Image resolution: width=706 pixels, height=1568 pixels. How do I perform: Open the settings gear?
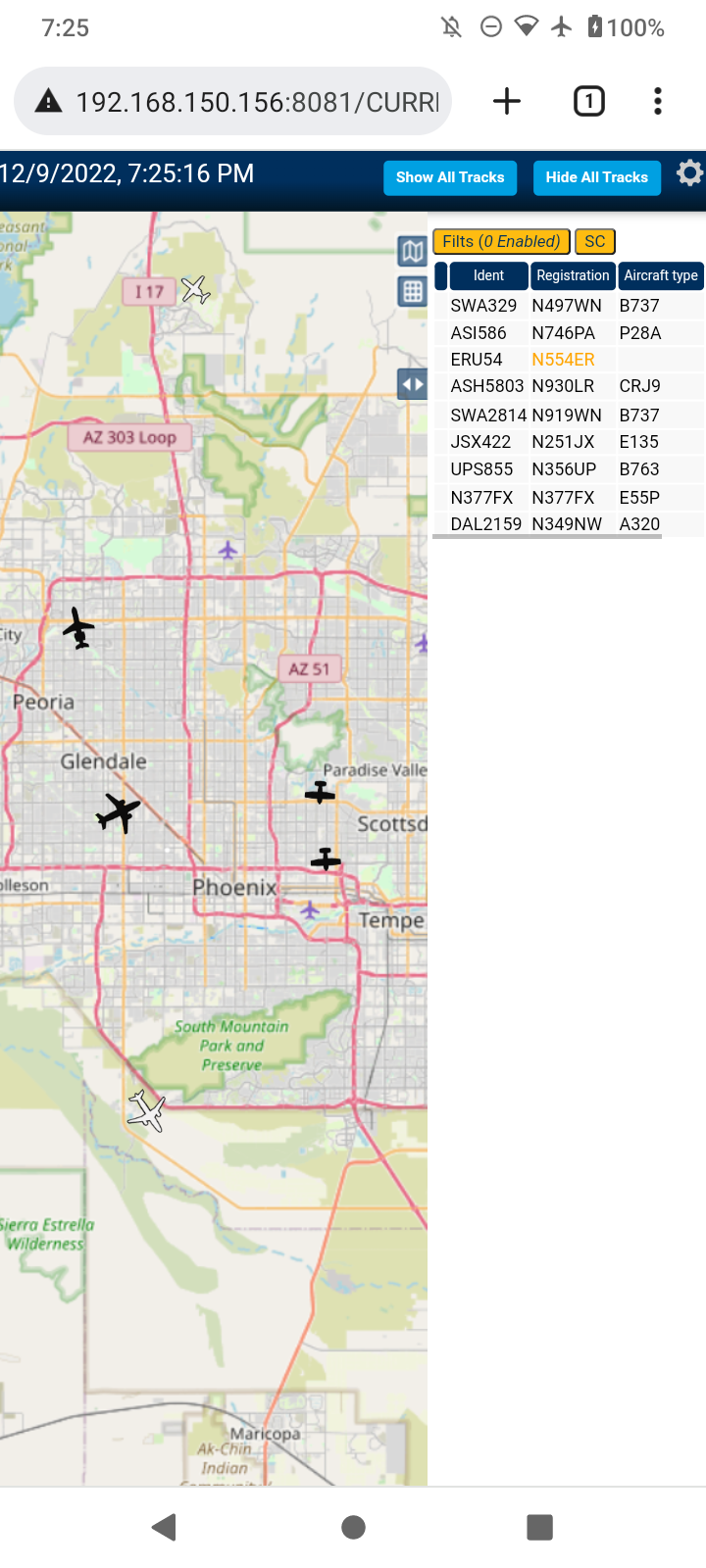tap(689, 173)
